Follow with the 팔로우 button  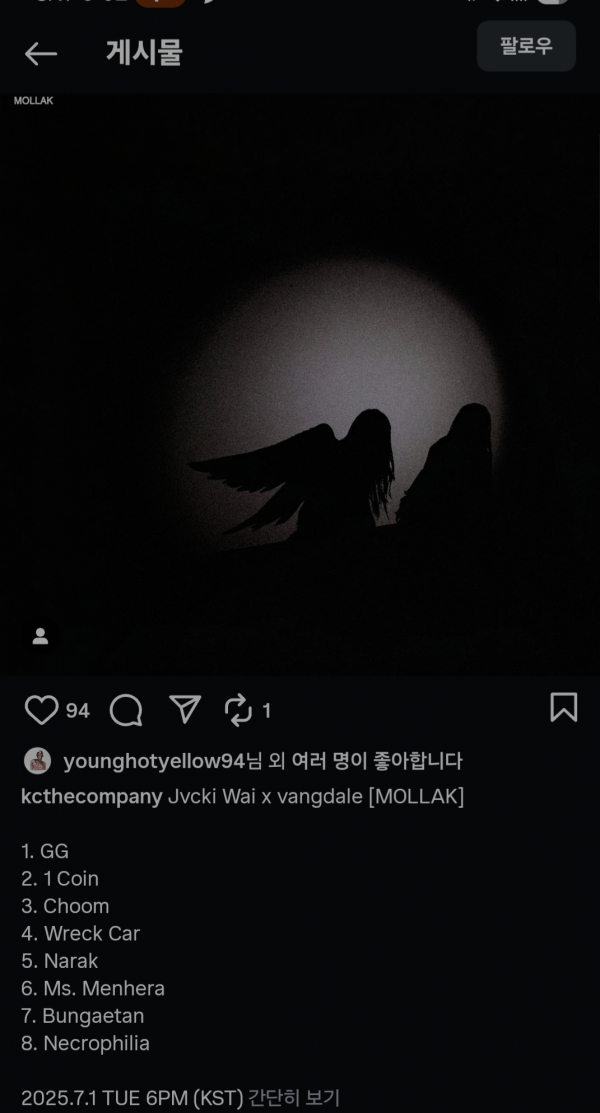click(x=526, y=46)
